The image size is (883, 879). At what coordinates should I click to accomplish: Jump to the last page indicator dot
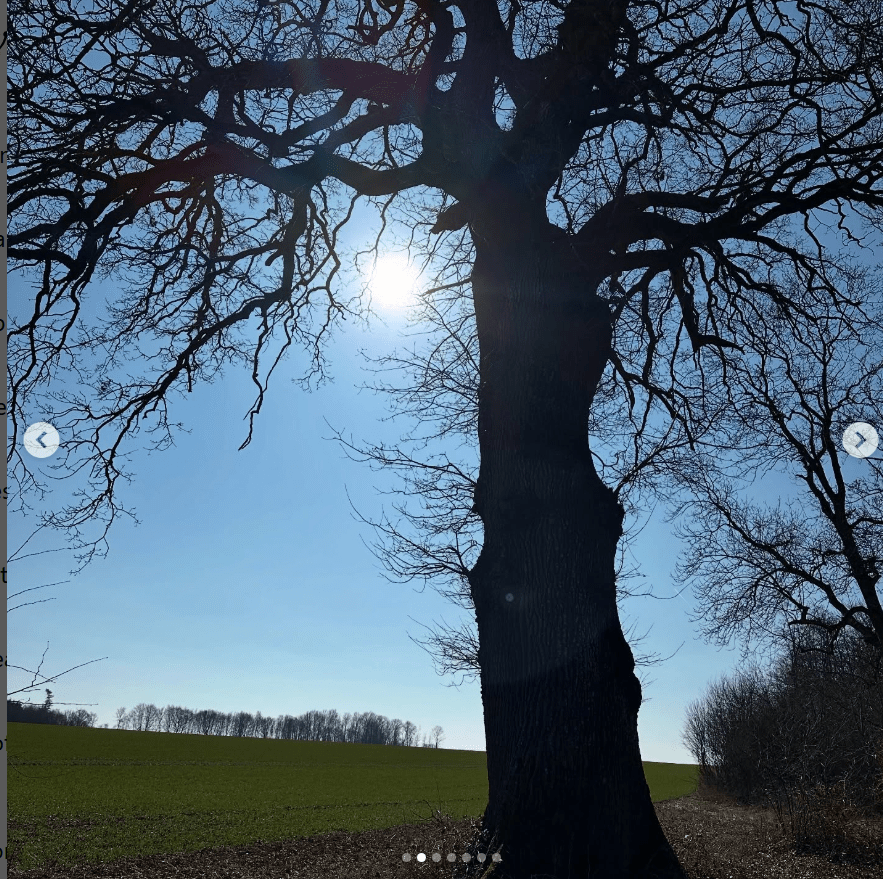pyautogui.click(x=496, y=857)
